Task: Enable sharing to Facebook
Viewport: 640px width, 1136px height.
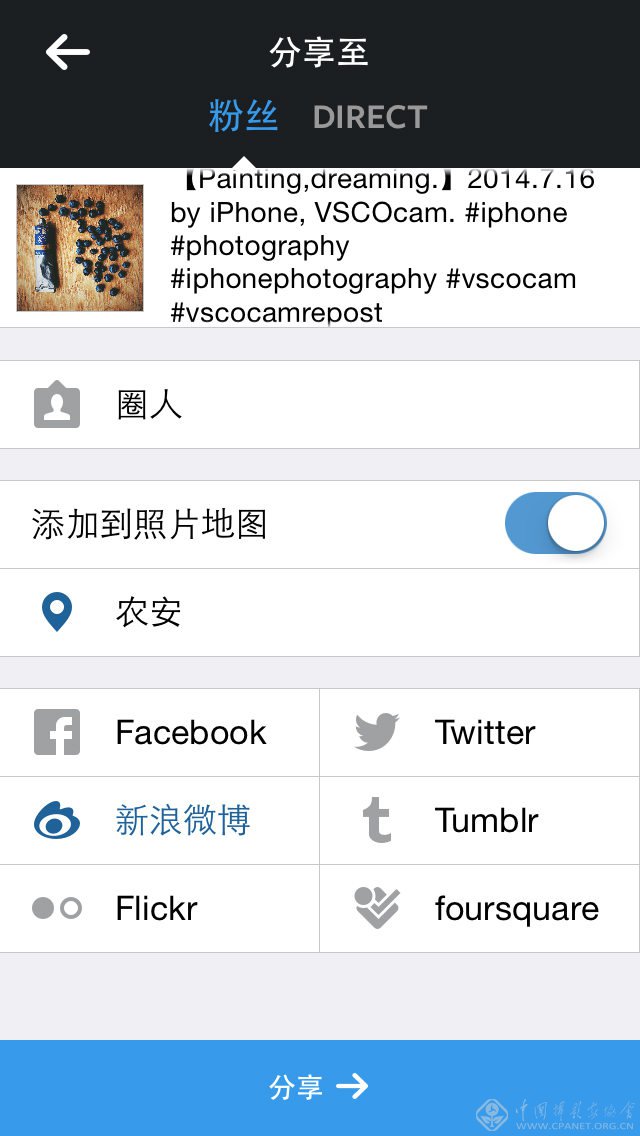Action: pyautogui.click(x=160, y=732)
